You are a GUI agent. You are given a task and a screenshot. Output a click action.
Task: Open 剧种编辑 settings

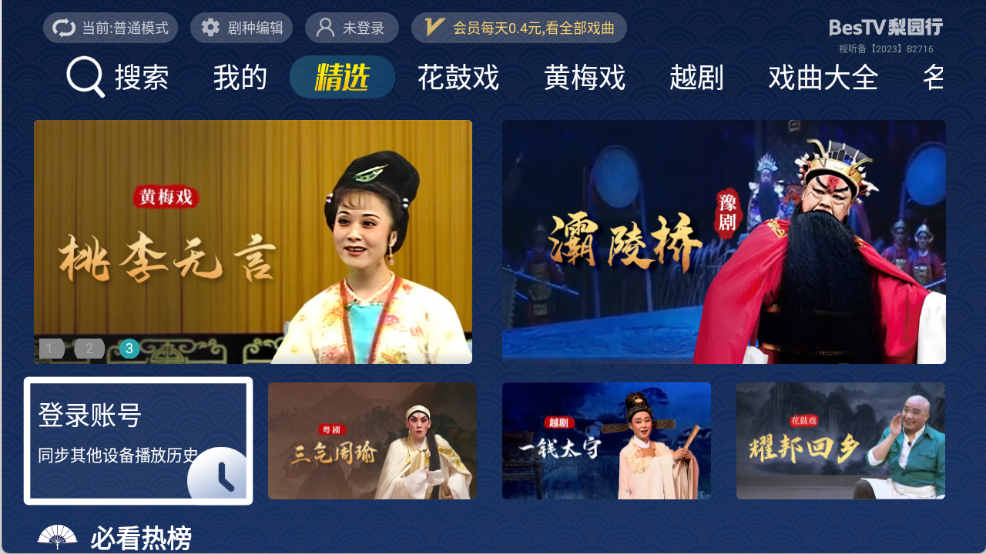tap(241, 28)
